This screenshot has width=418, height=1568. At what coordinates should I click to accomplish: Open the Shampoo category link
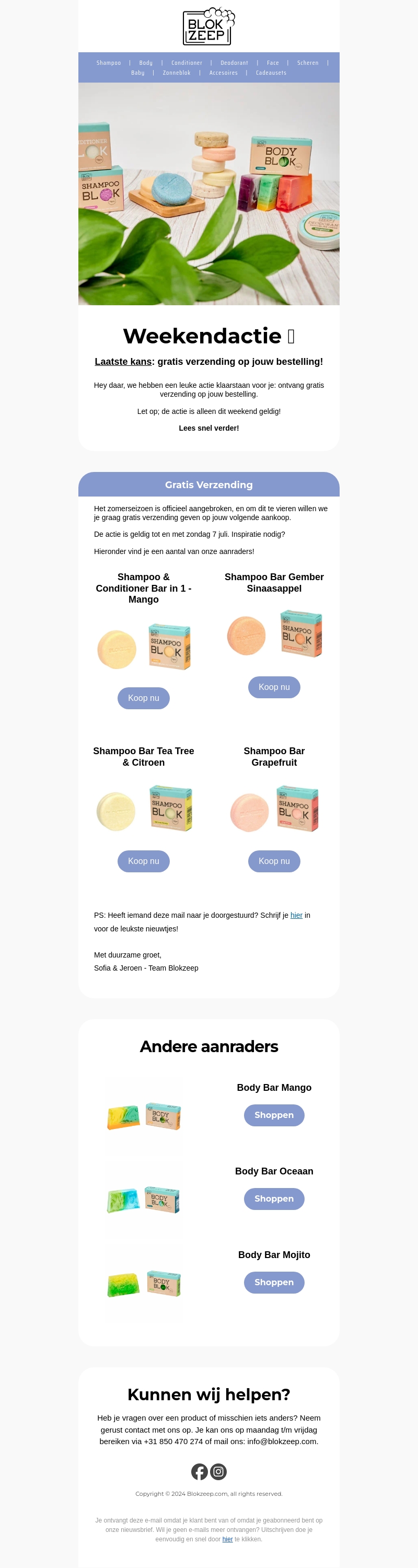[108, 63]
